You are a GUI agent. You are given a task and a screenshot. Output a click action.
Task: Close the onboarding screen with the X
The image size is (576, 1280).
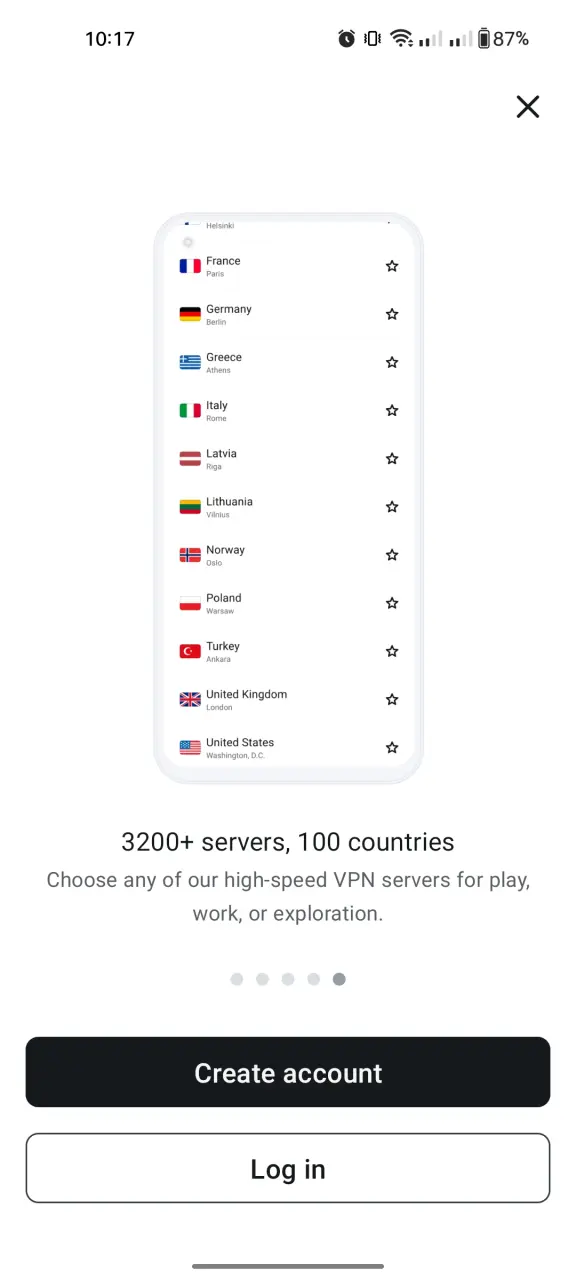(x=527, y=107)
